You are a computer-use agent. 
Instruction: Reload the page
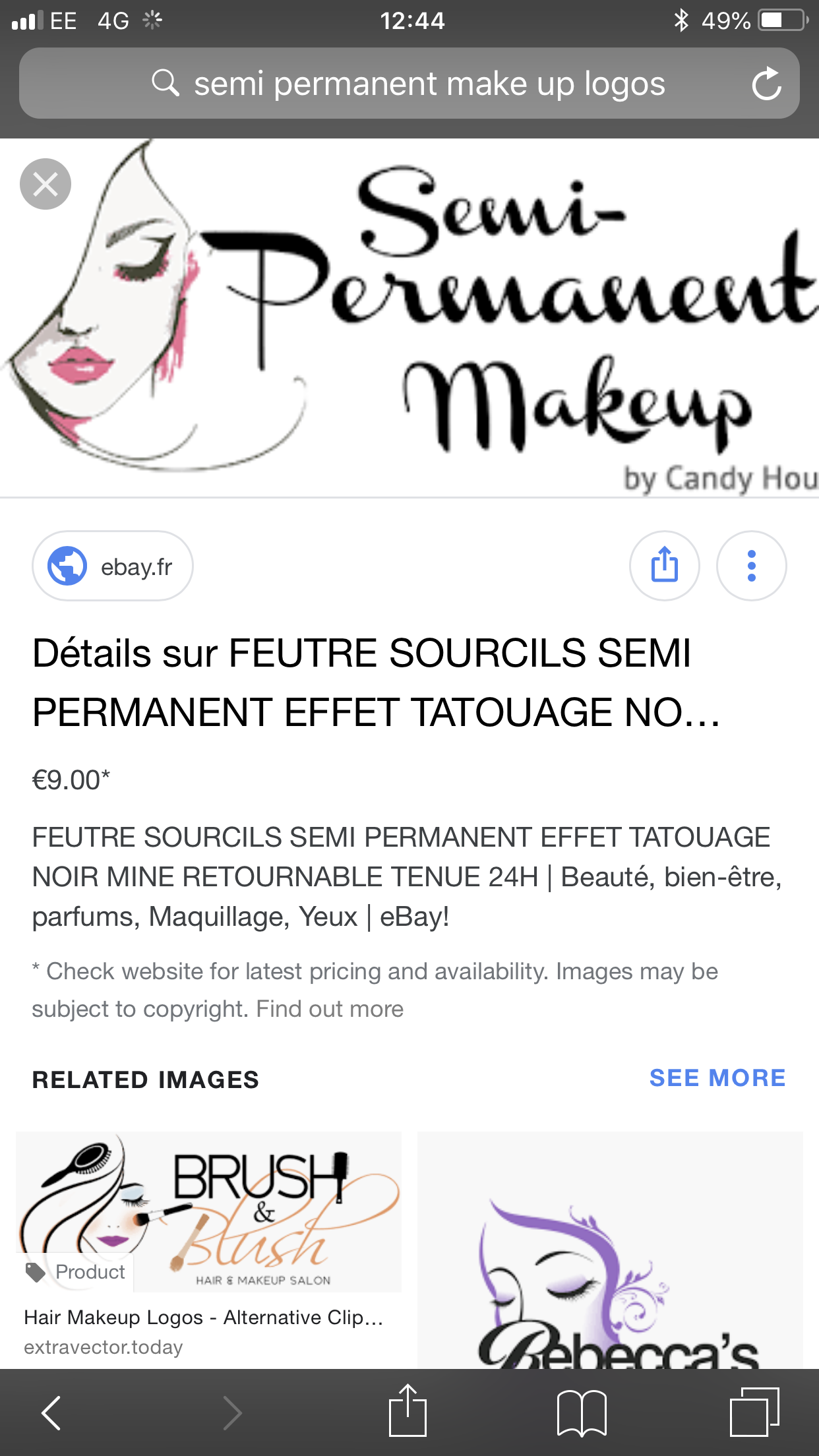[766, 84]
